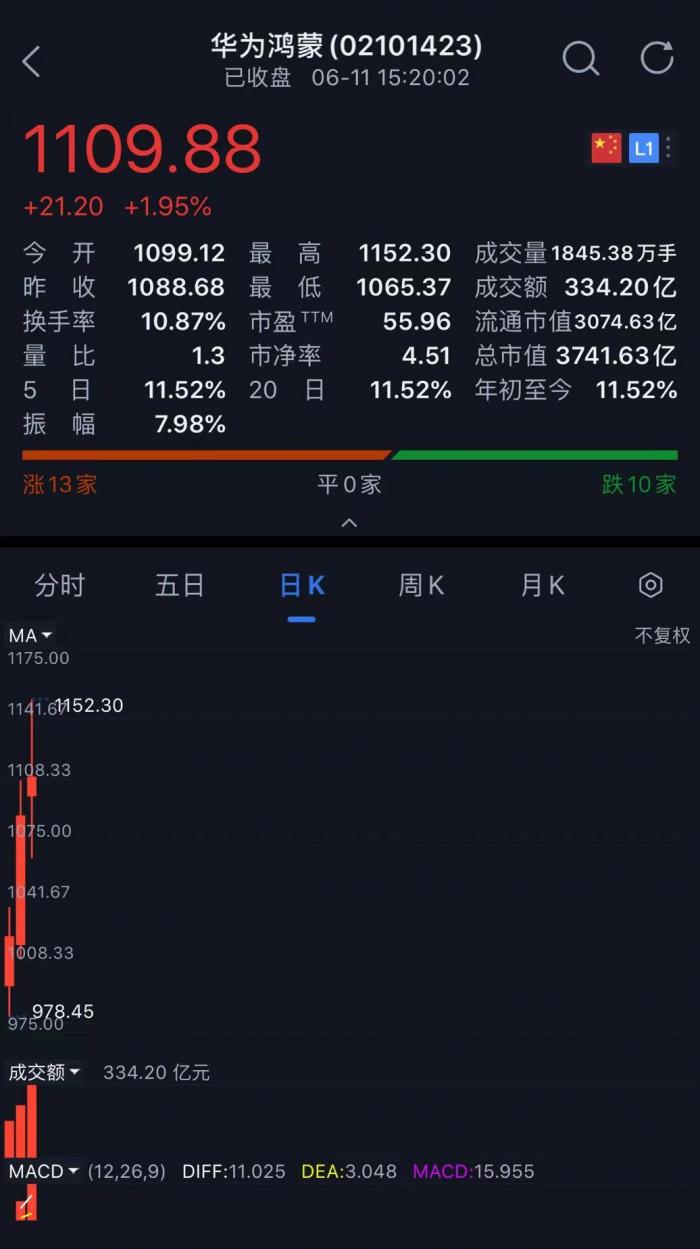The image size is (700, 1249).
Task: Switch to the 五日 chart tab
Action: pos(180,586)
